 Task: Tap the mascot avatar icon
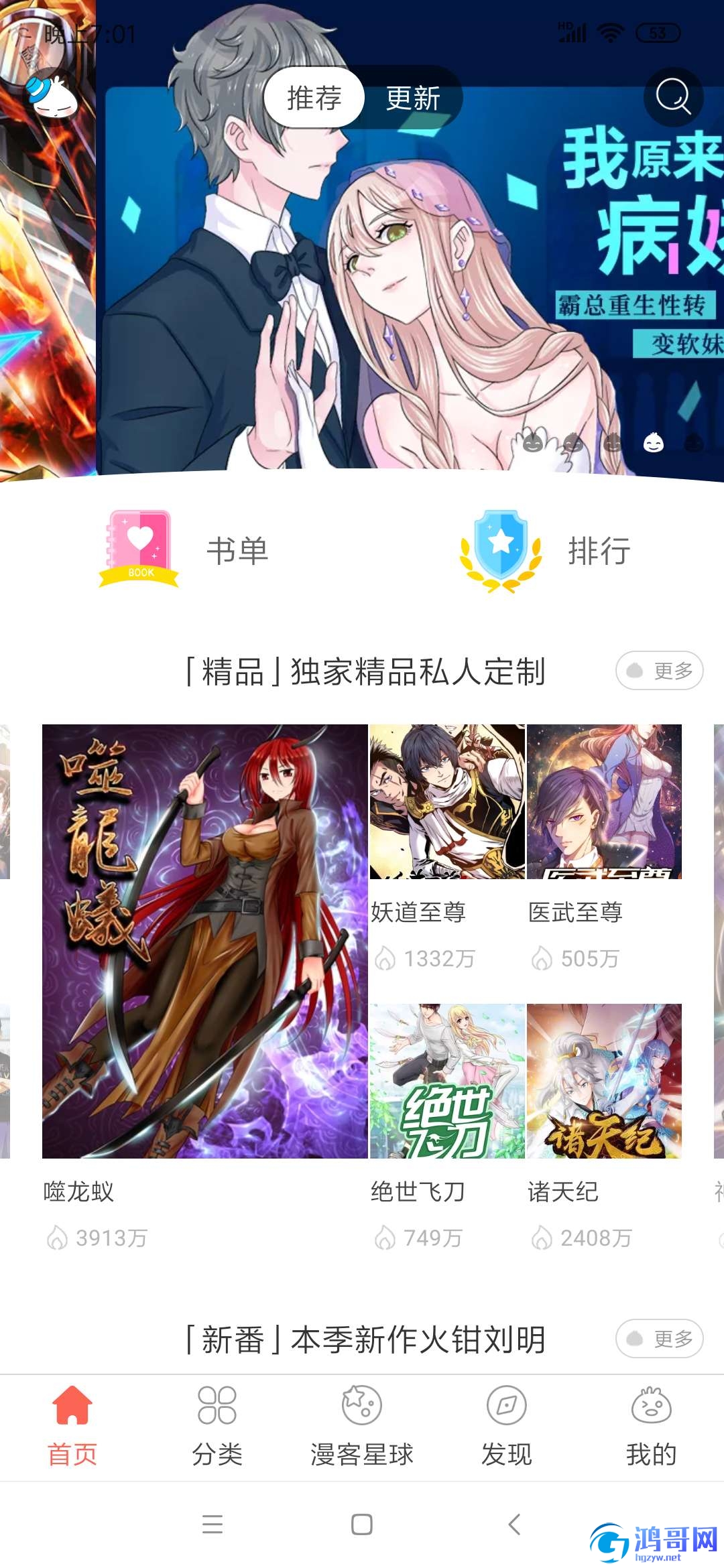click(x=52, y=98)
